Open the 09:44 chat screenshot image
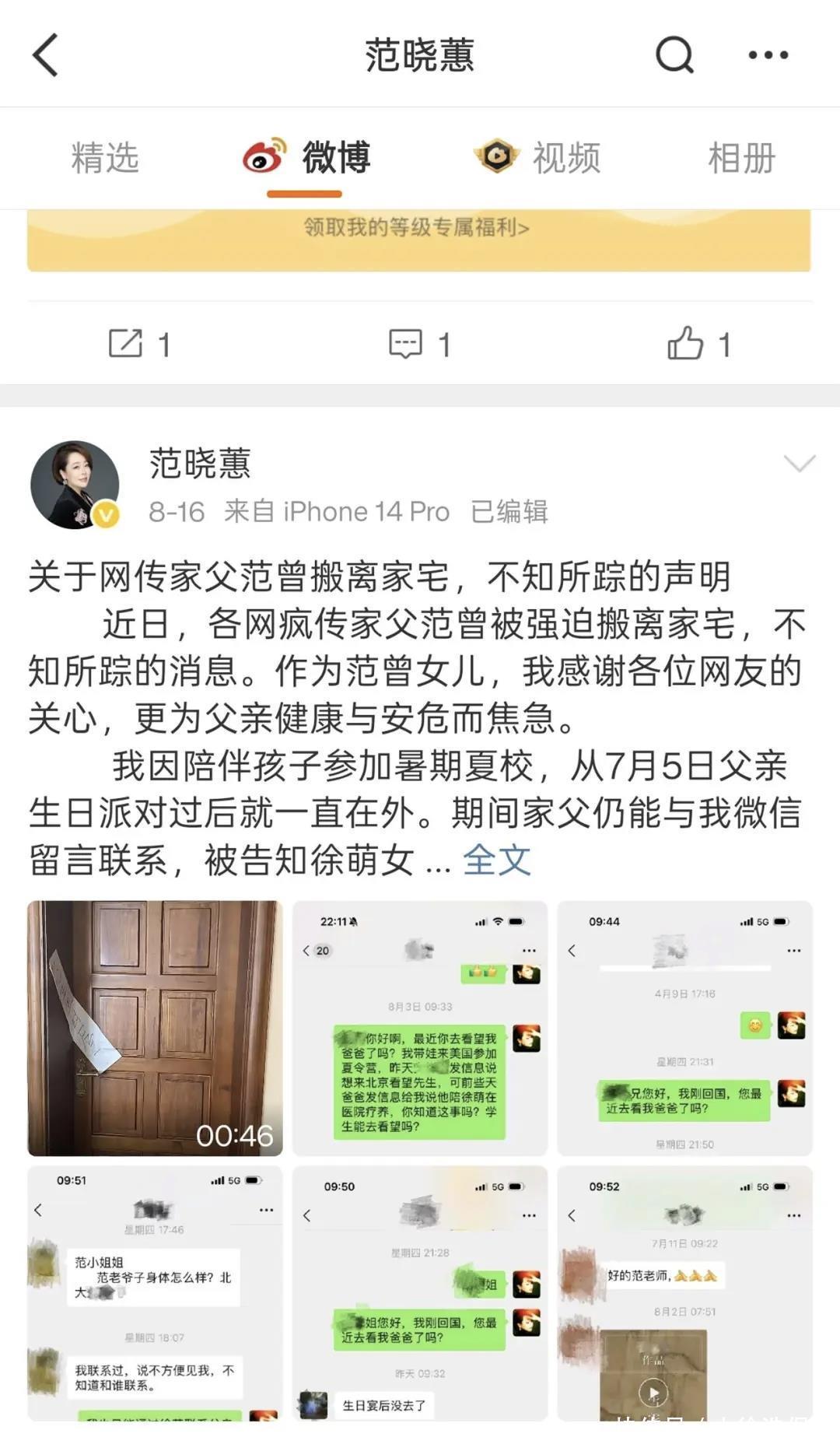The height and width of the screenshot is (1444, 840). point(684,1028)
